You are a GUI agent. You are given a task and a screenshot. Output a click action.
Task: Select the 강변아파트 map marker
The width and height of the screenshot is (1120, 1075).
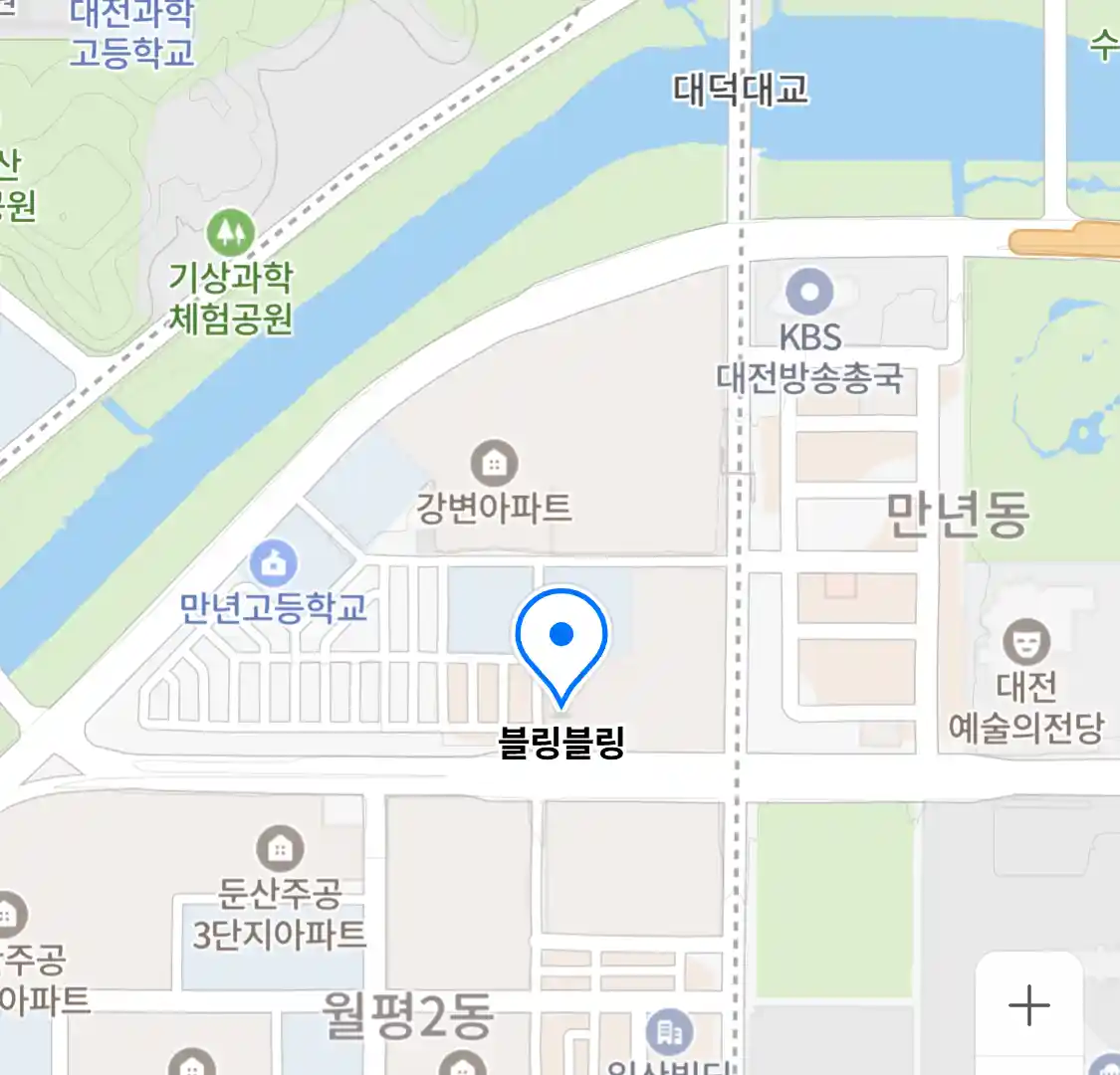(494, 464)
